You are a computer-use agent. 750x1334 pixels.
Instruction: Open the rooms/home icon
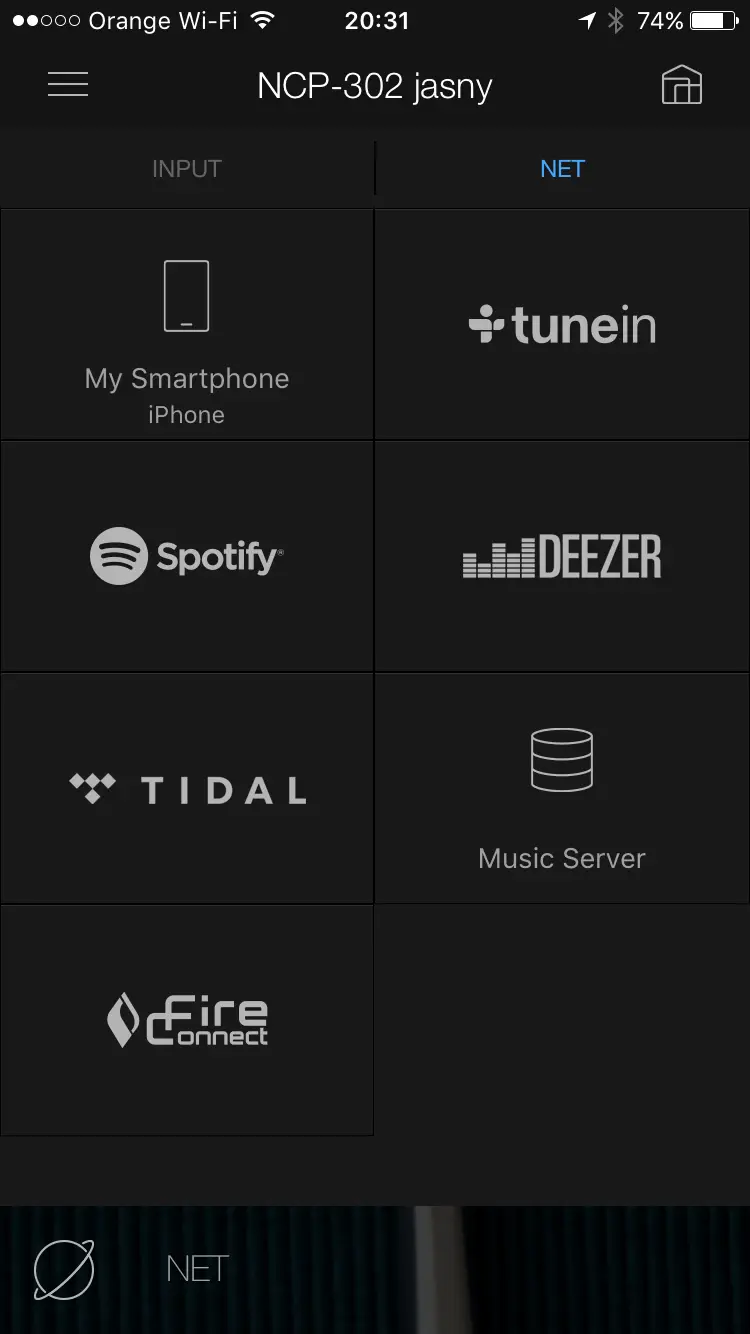(682, 86)
